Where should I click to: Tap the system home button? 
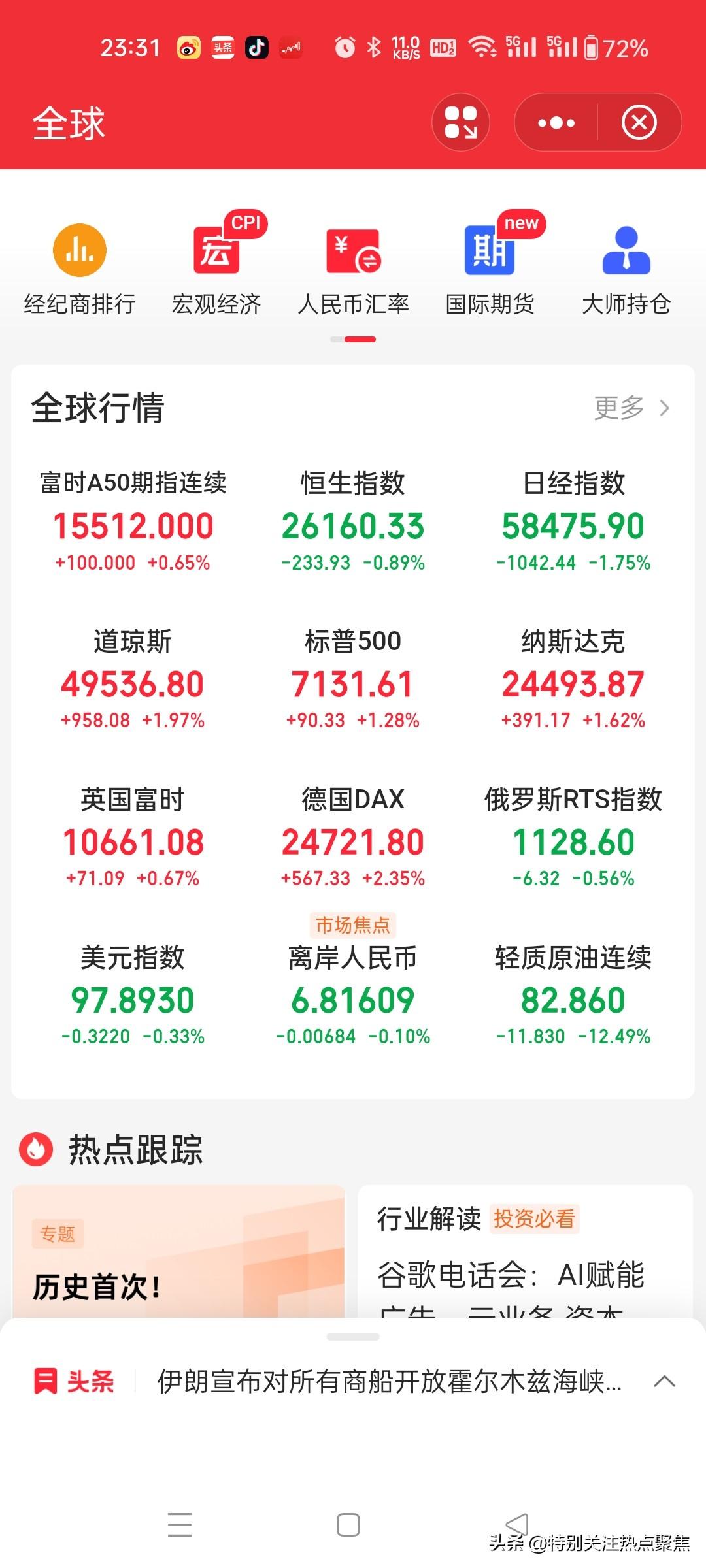tap(348, 1525)
